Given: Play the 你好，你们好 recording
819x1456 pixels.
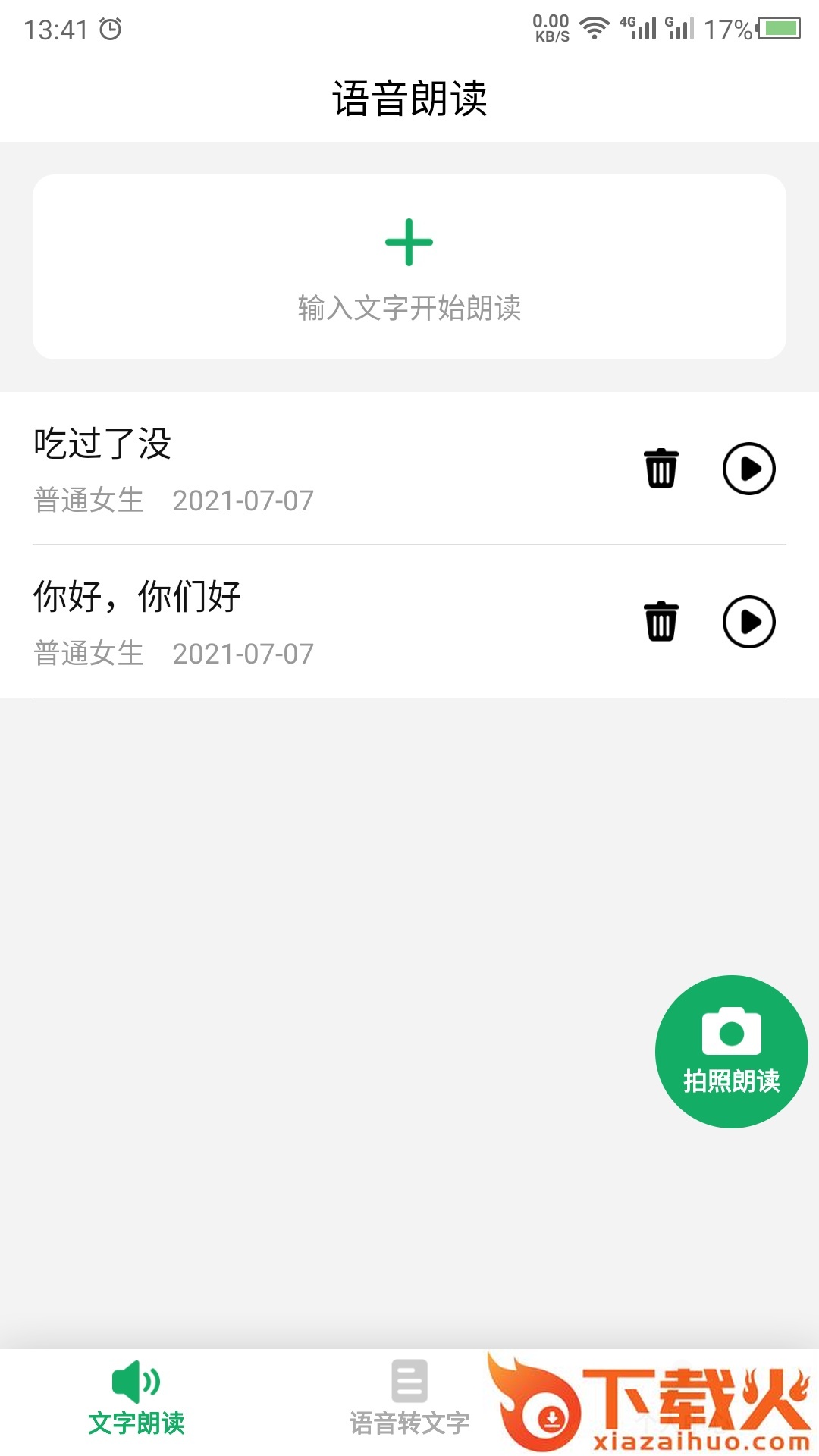Looking at the screenshot, I should point(748,622).
